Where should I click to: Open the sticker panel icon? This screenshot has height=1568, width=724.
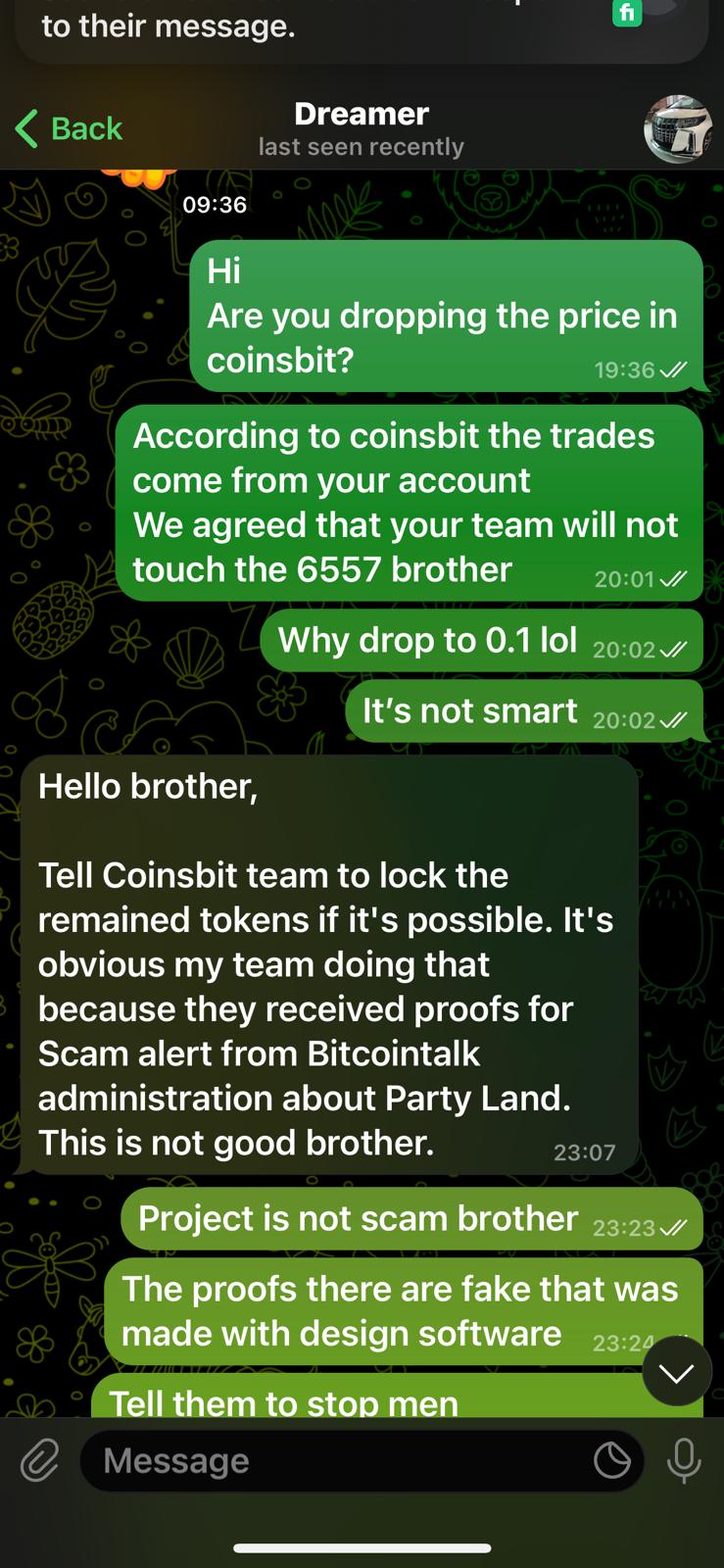tap(612, 1460)
